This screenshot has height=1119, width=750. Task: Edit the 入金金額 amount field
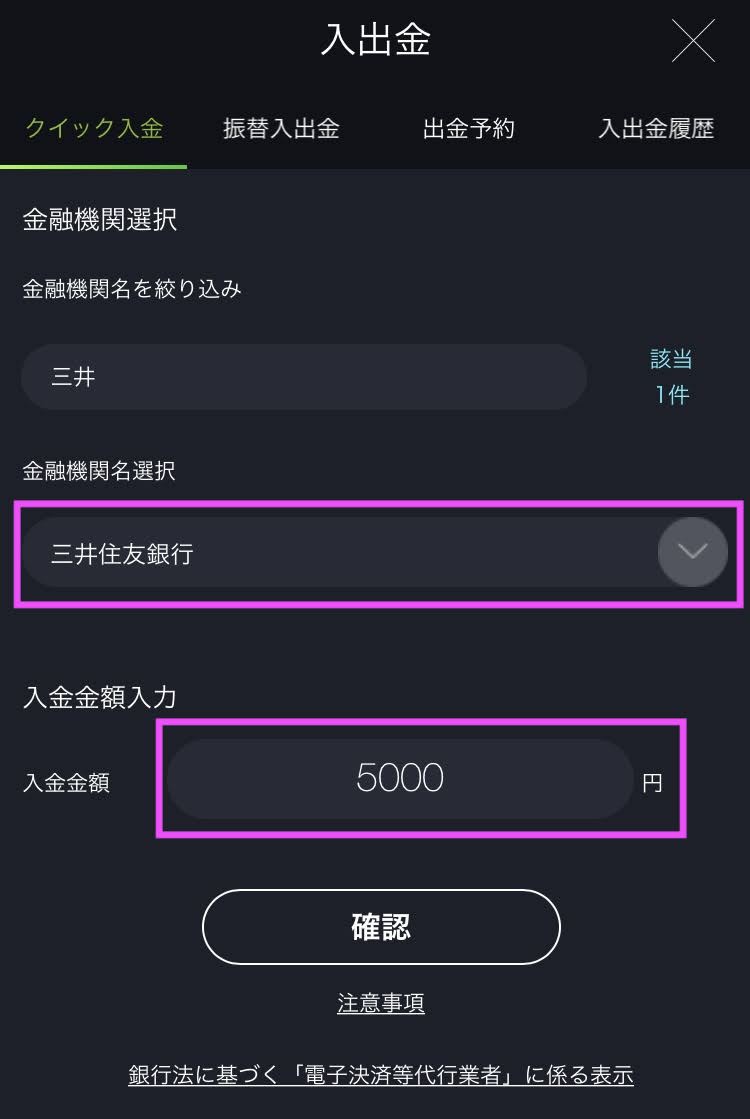(400, 779)
